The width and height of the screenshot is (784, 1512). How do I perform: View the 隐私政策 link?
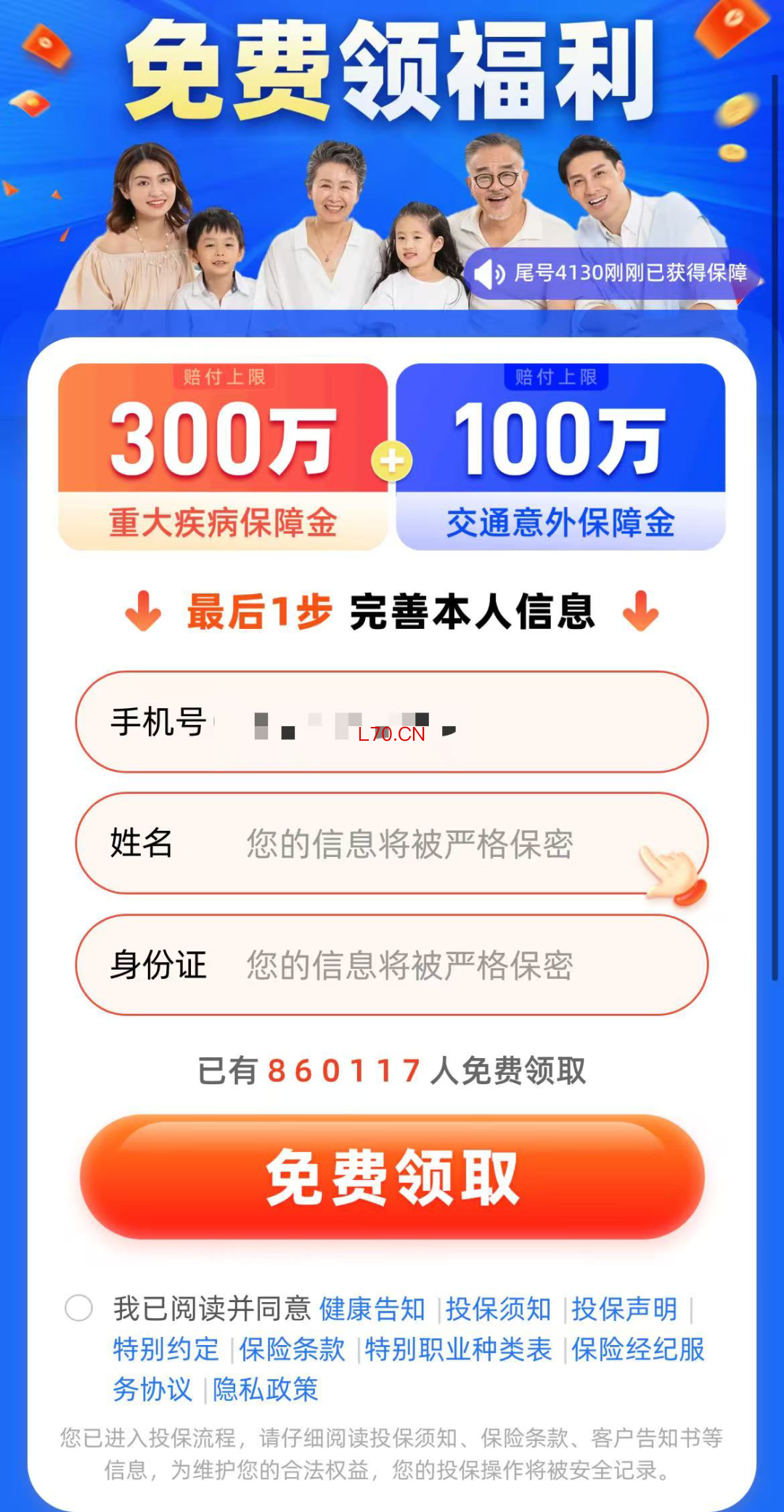tap(266, 1389)
